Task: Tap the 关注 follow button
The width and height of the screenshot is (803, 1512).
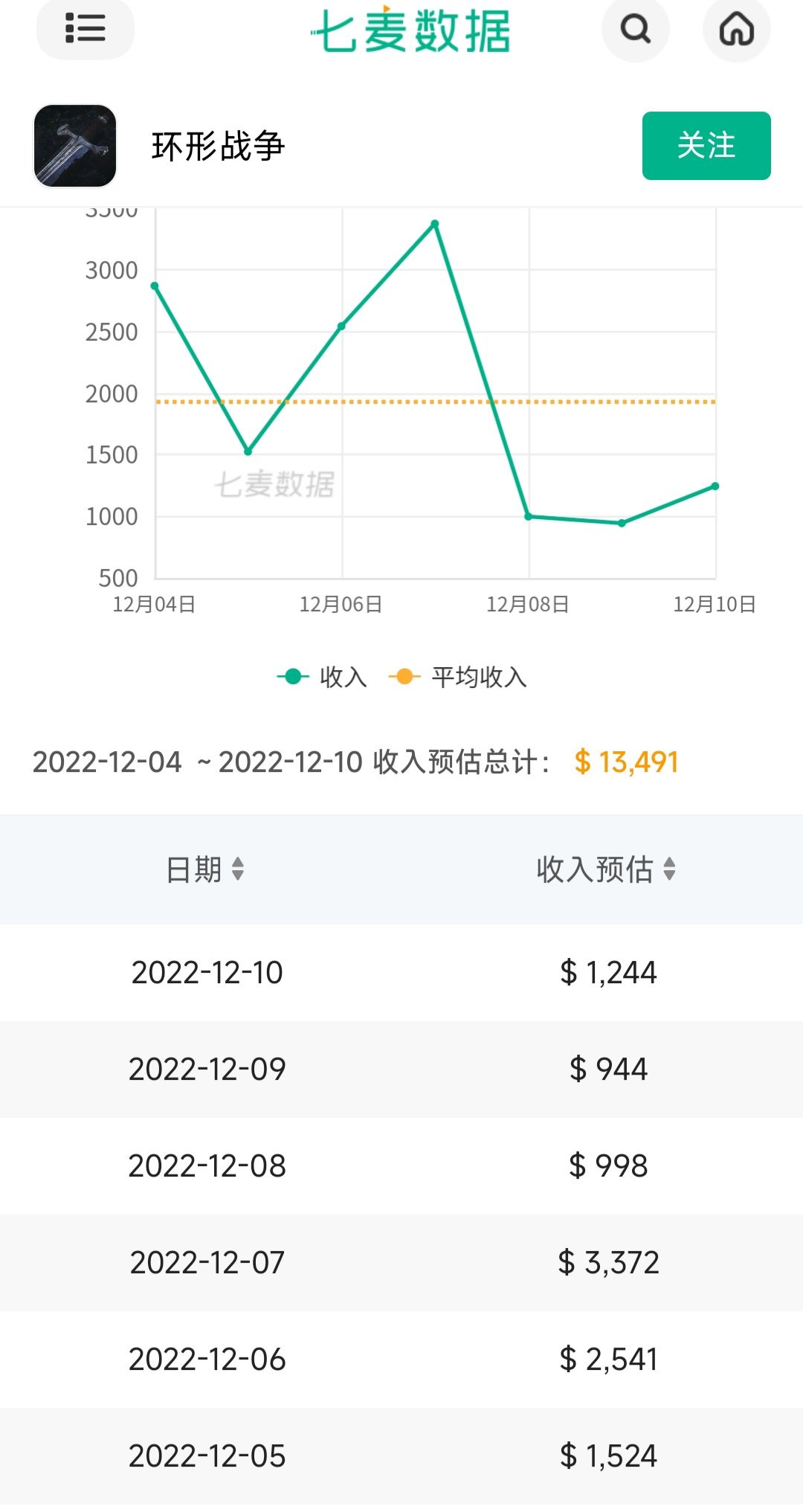Action: 706,146
